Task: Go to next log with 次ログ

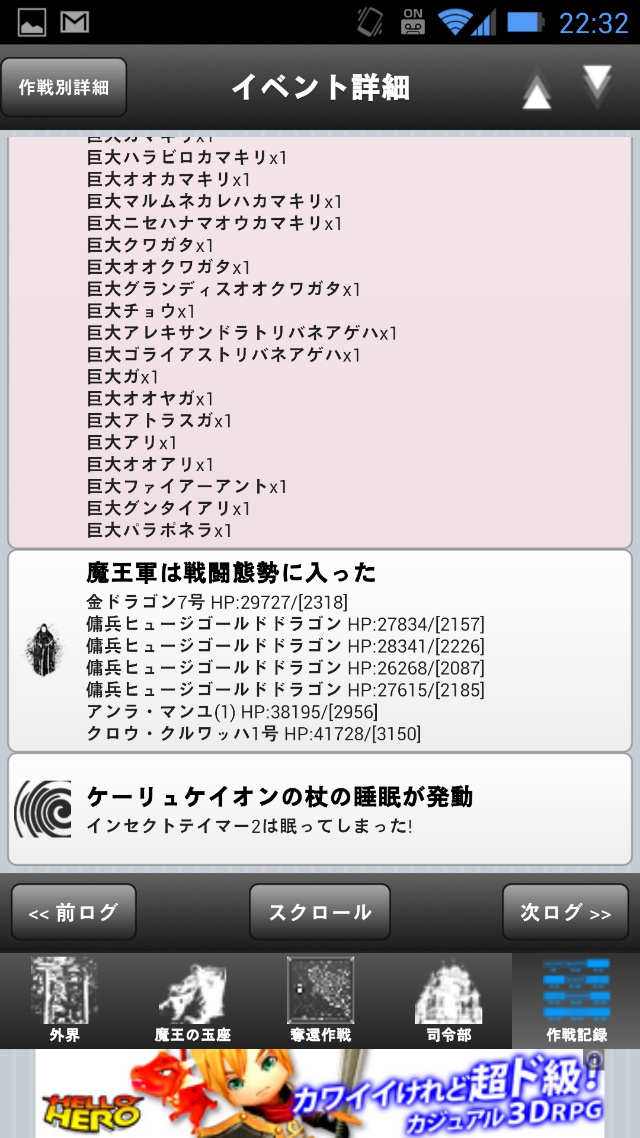Action: tap(565, 912)
